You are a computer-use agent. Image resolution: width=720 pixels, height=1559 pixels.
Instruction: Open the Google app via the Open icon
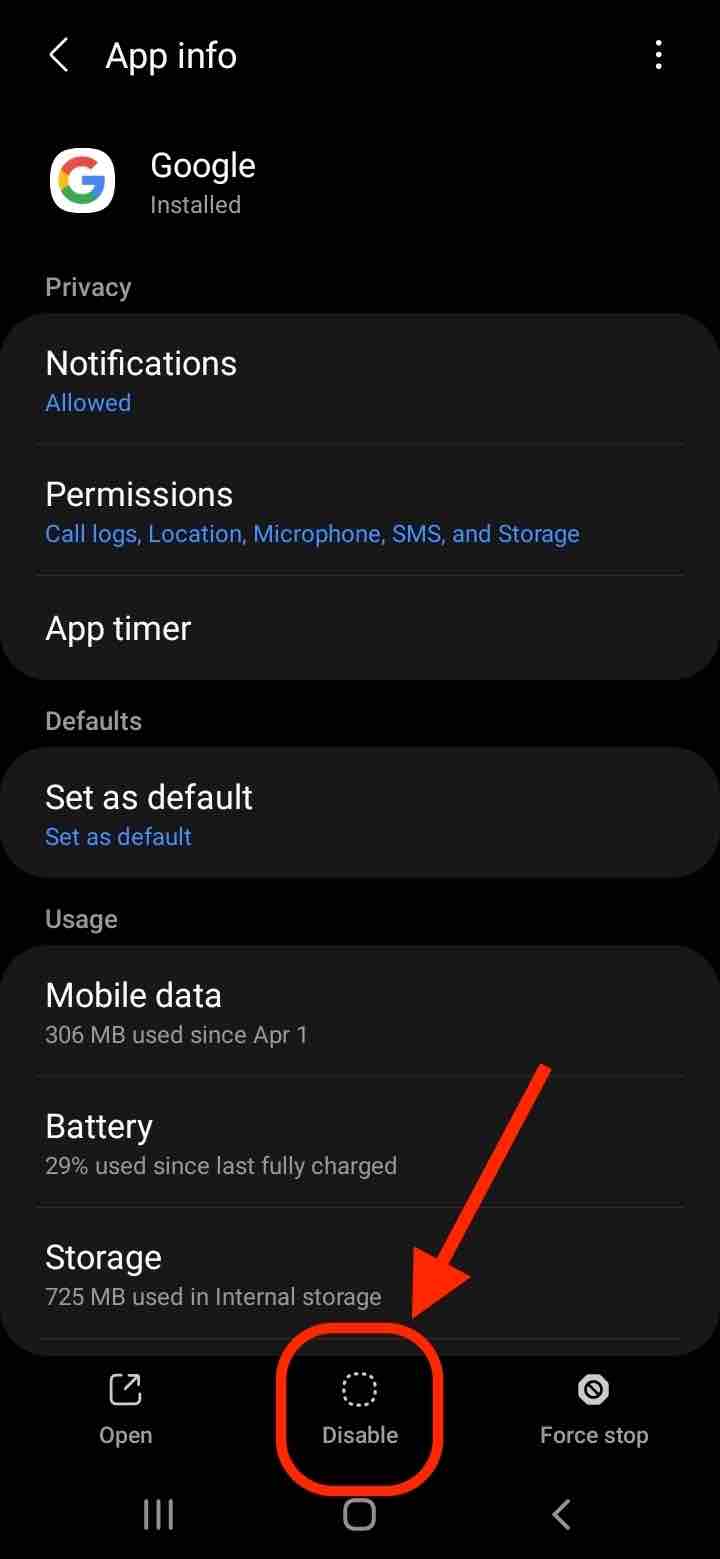coord(124,1405)
